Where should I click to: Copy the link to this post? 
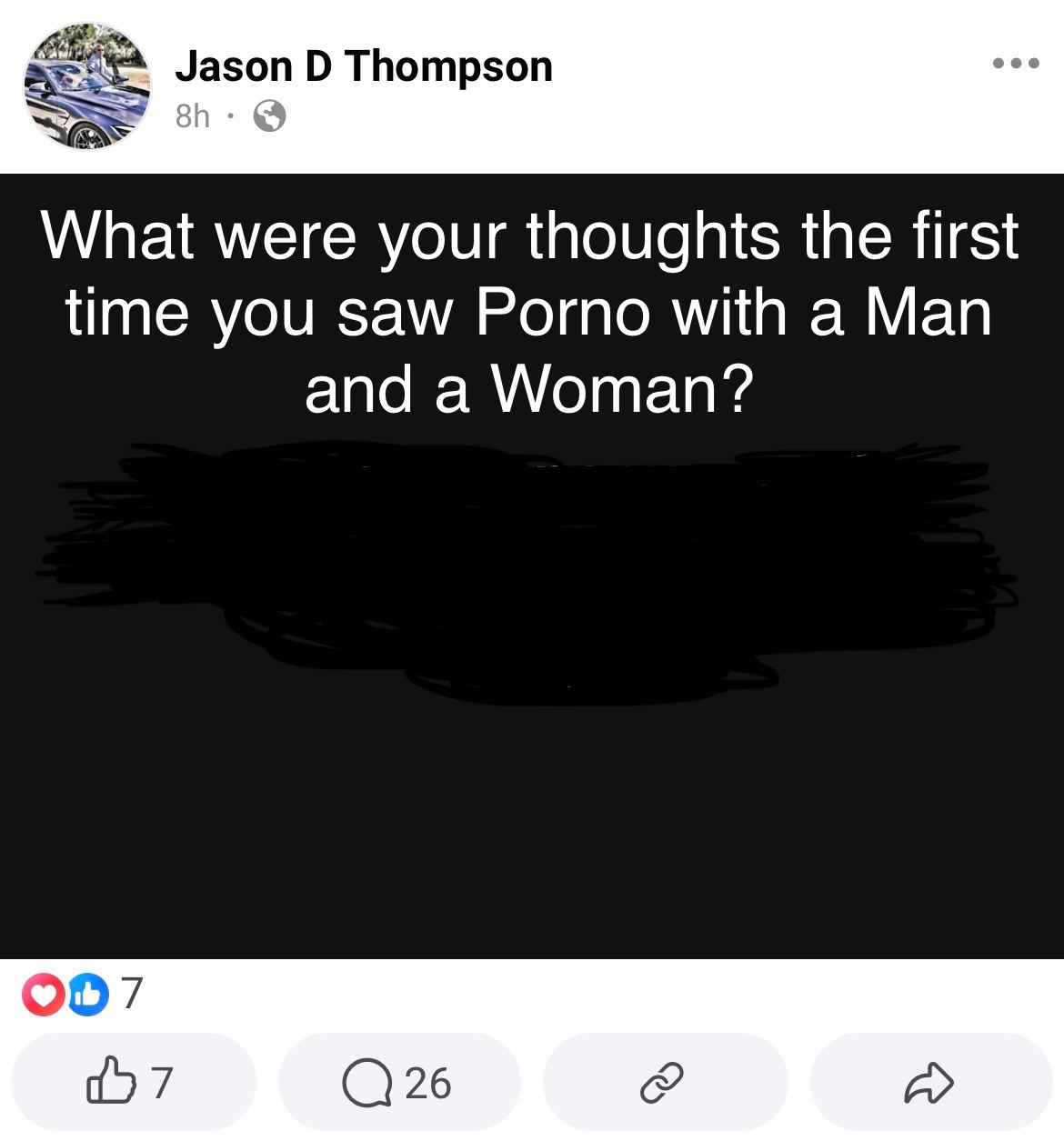(x=662, y=1082)
